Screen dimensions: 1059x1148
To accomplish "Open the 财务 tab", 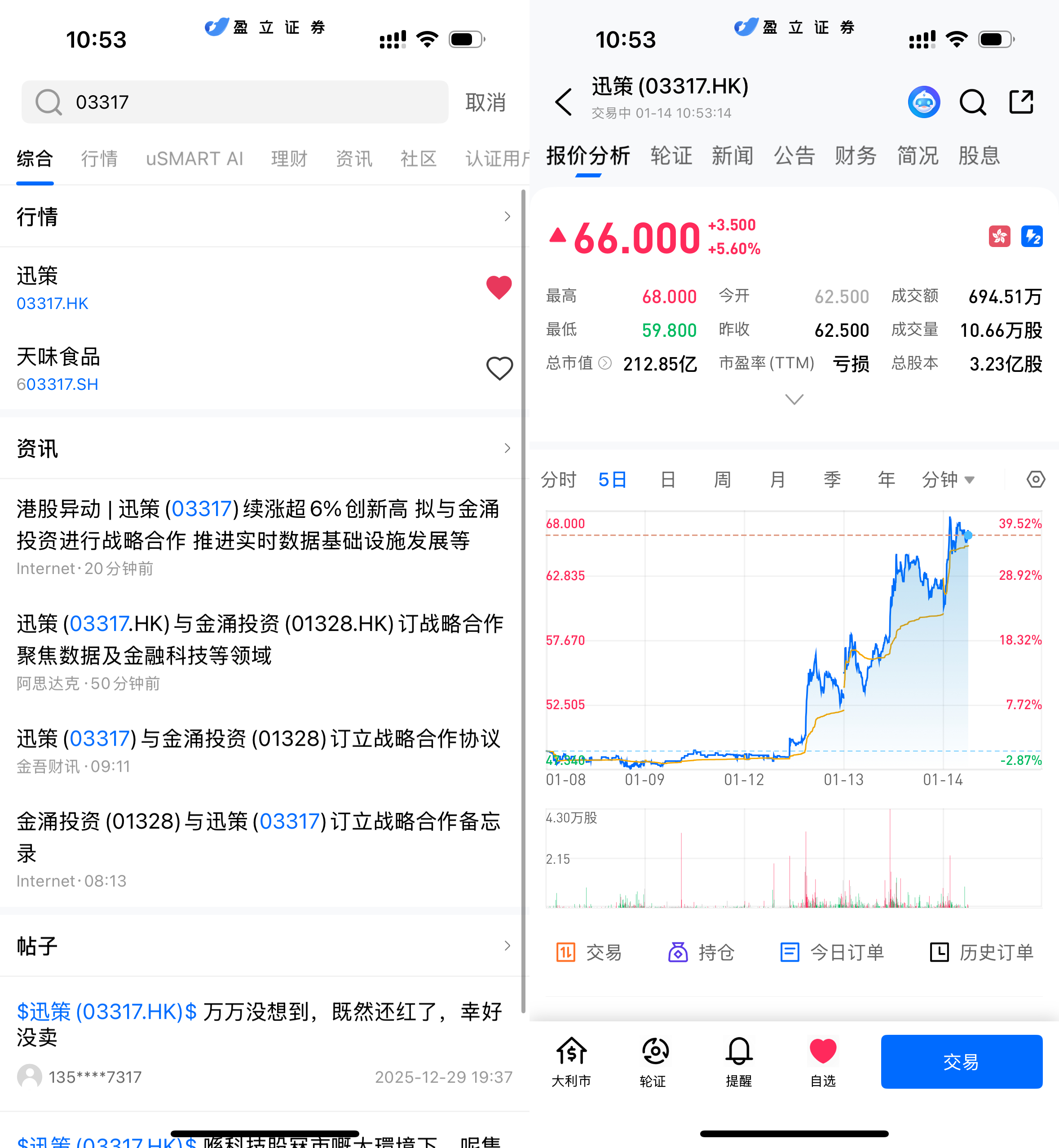I will coord(855,156).
